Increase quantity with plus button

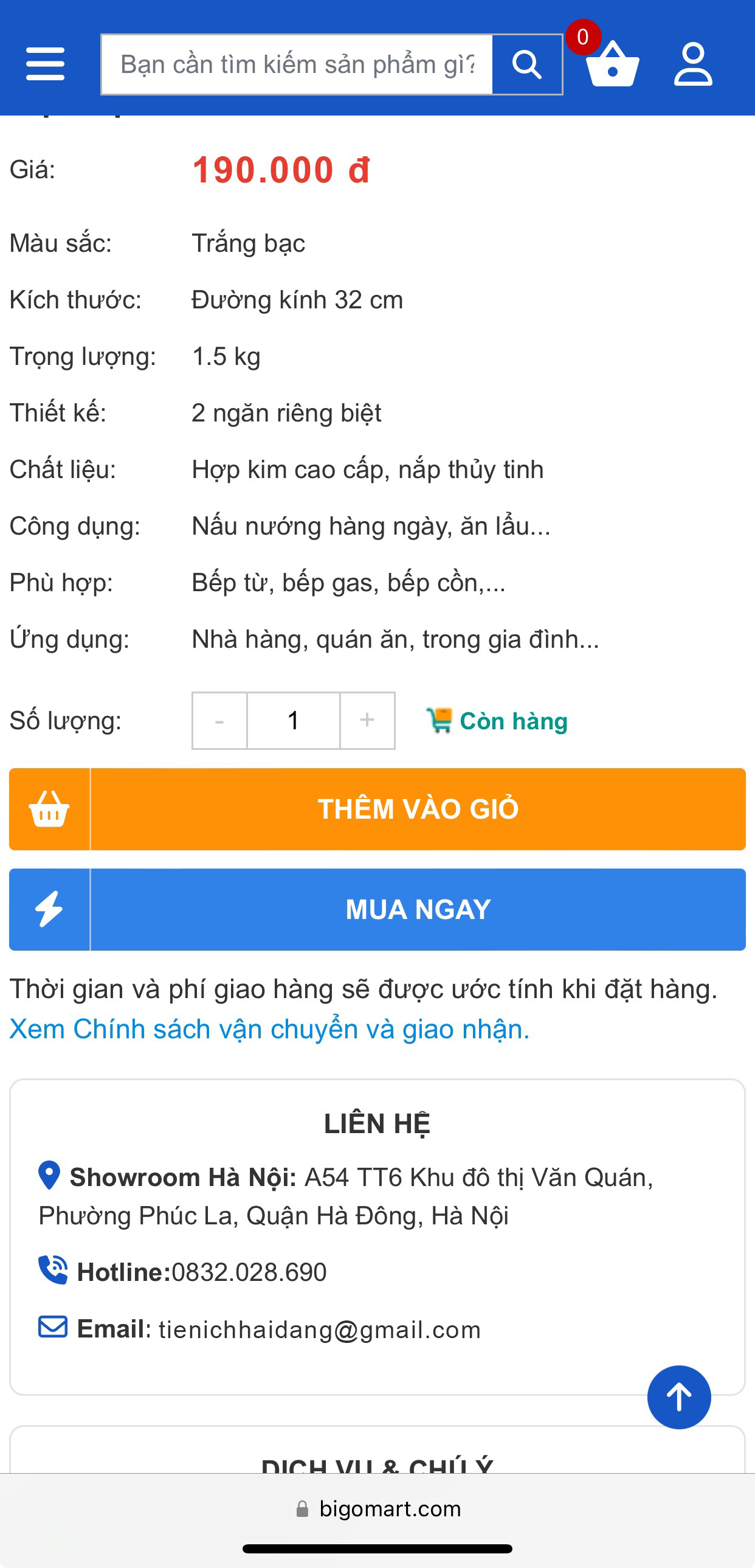367,721
